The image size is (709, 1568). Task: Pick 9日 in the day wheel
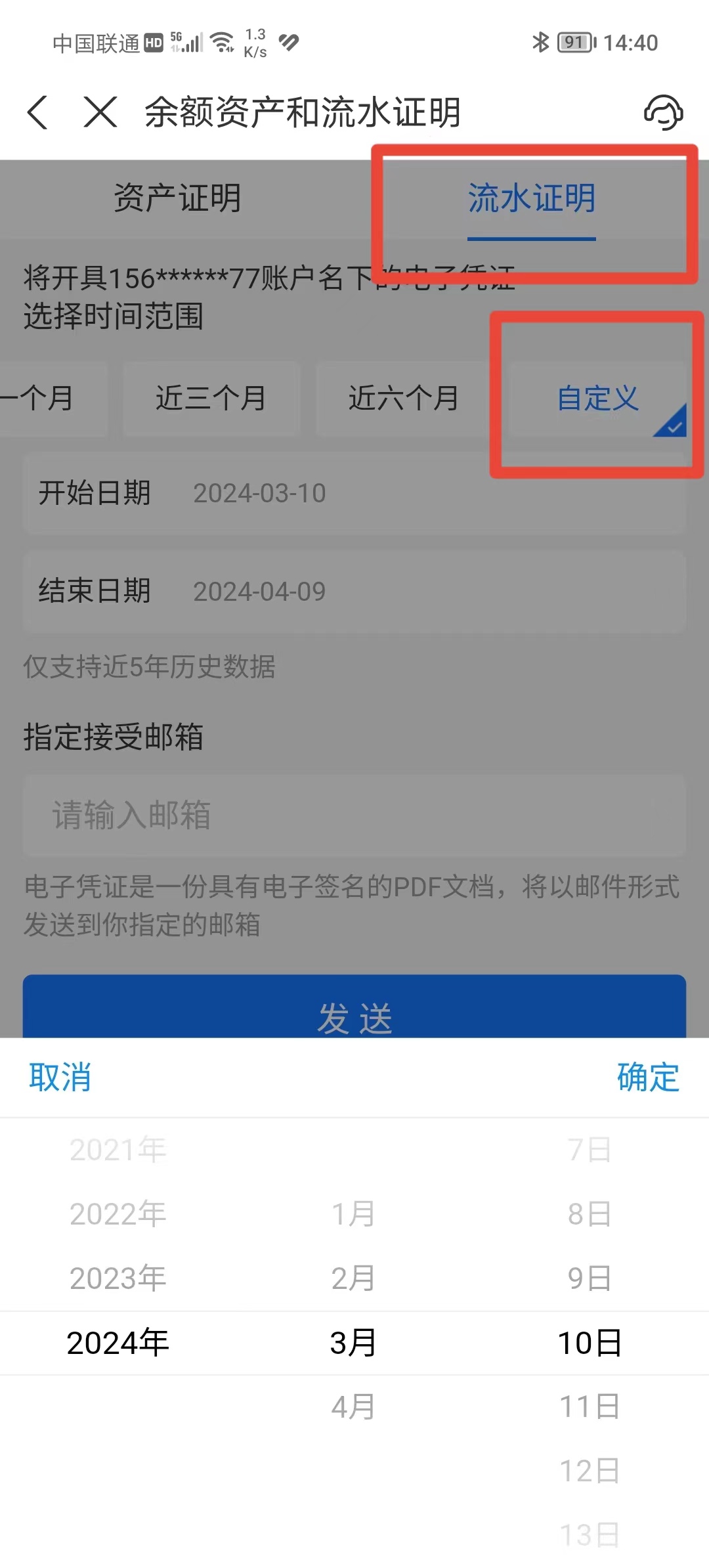point(590,1278)
